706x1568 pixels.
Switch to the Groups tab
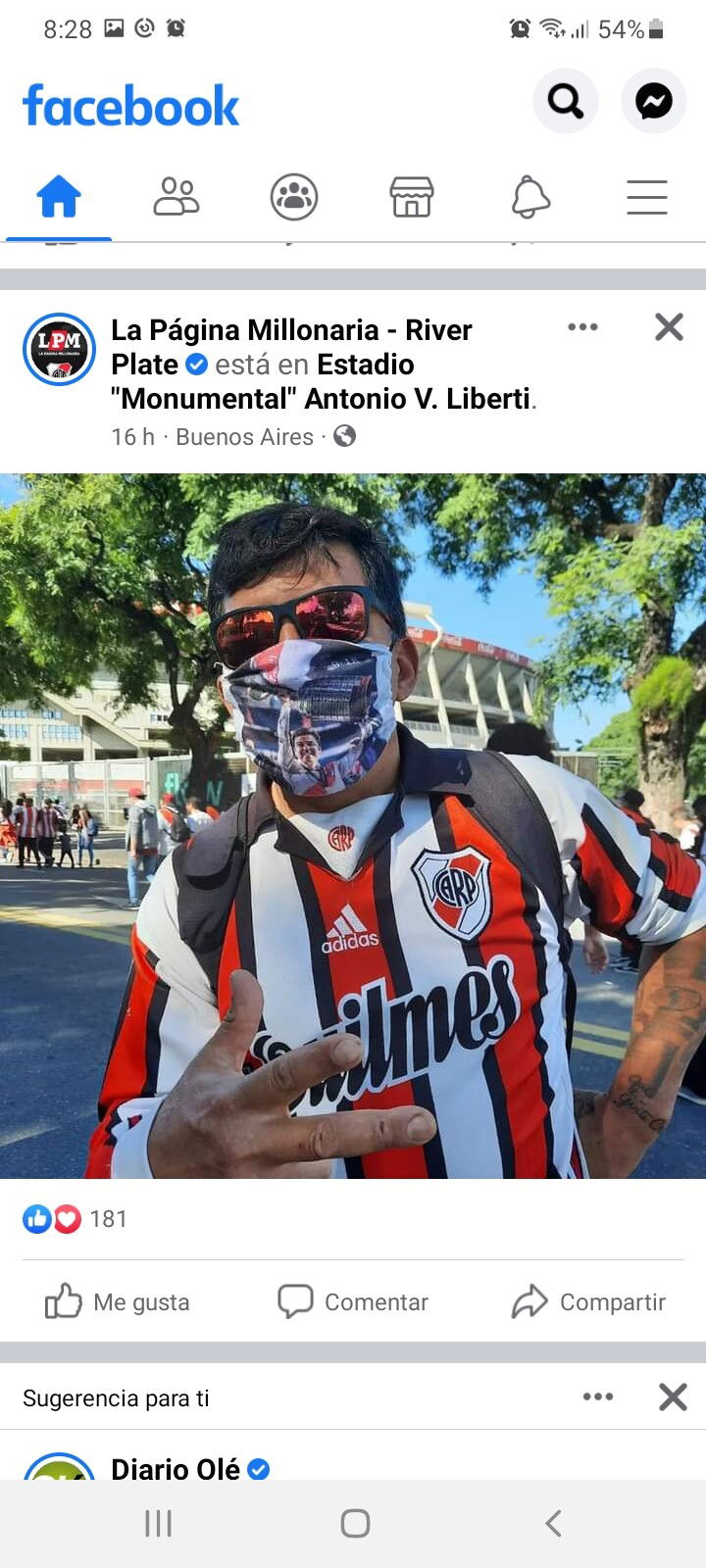point(294,197)
